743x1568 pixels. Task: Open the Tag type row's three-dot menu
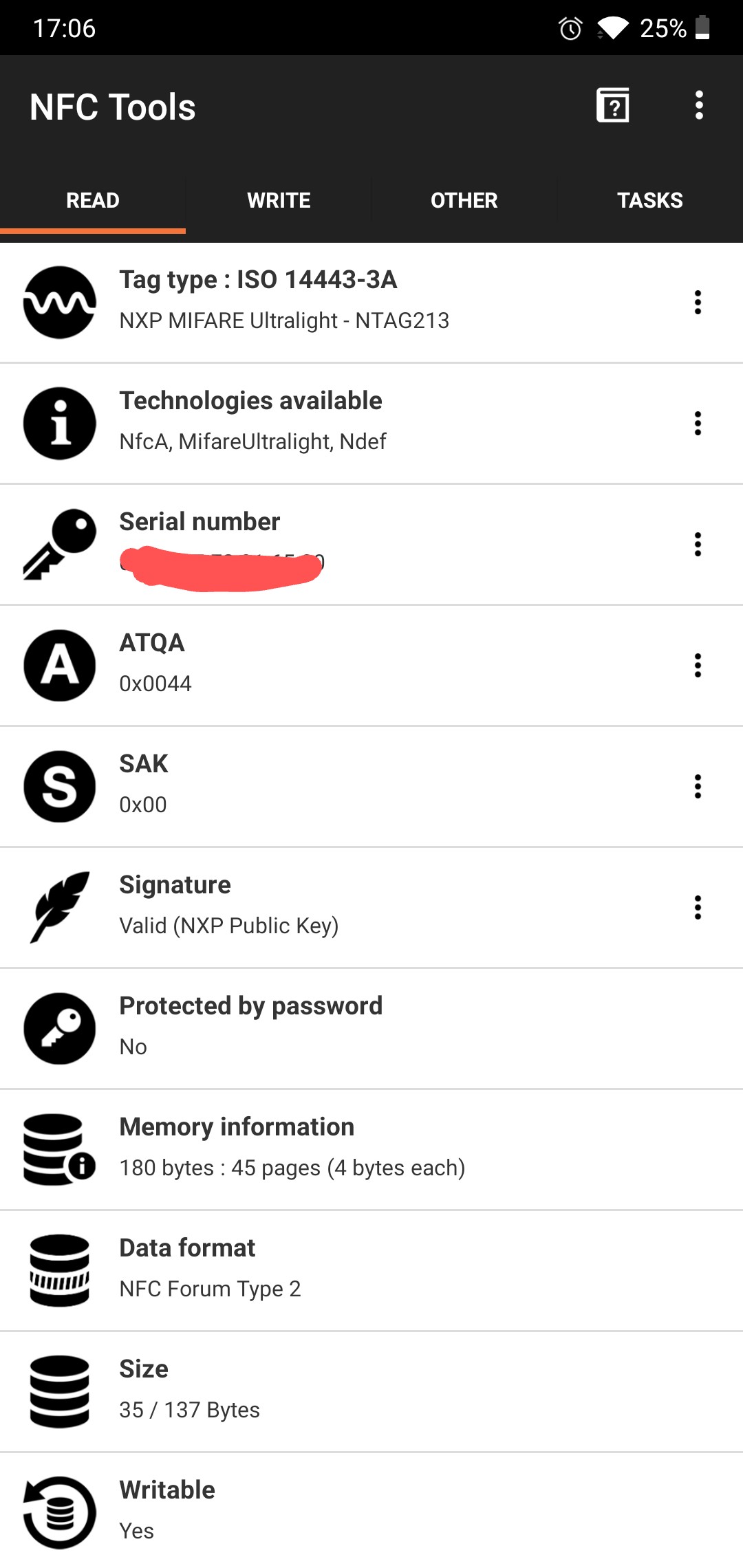pos(698,303)
